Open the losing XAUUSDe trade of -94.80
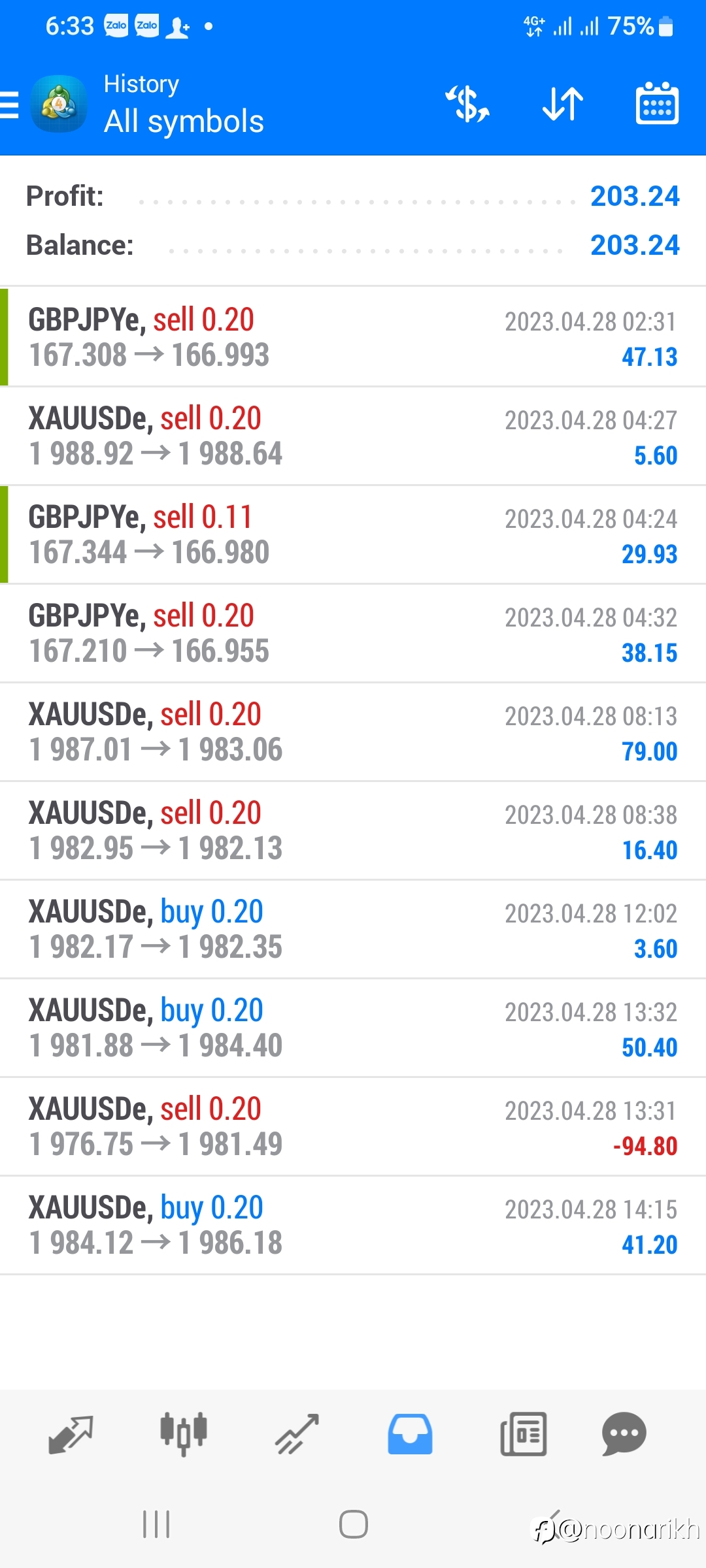Screen dimensions: 706x1568 tap(353, 1126)
